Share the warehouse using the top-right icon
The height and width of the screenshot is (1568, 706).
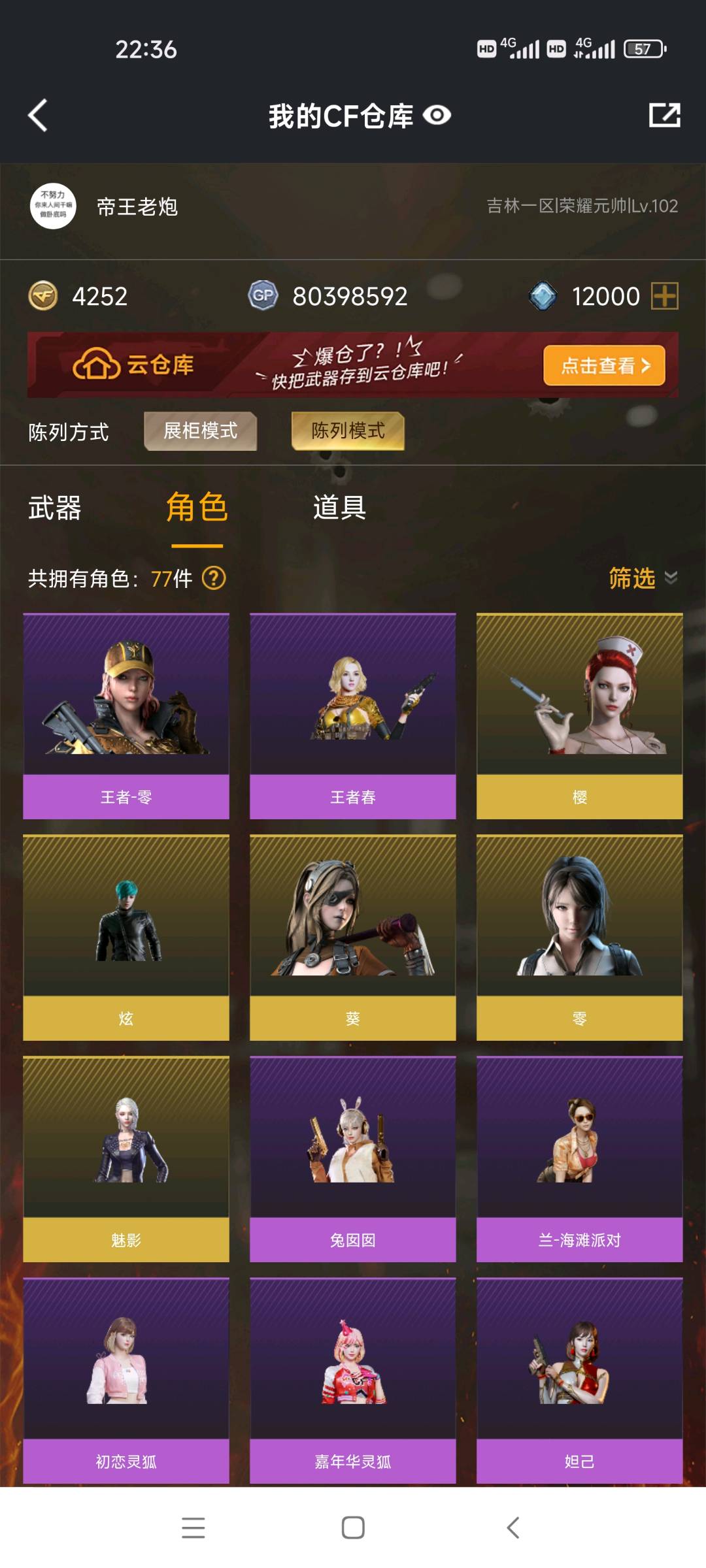[664, 116]
